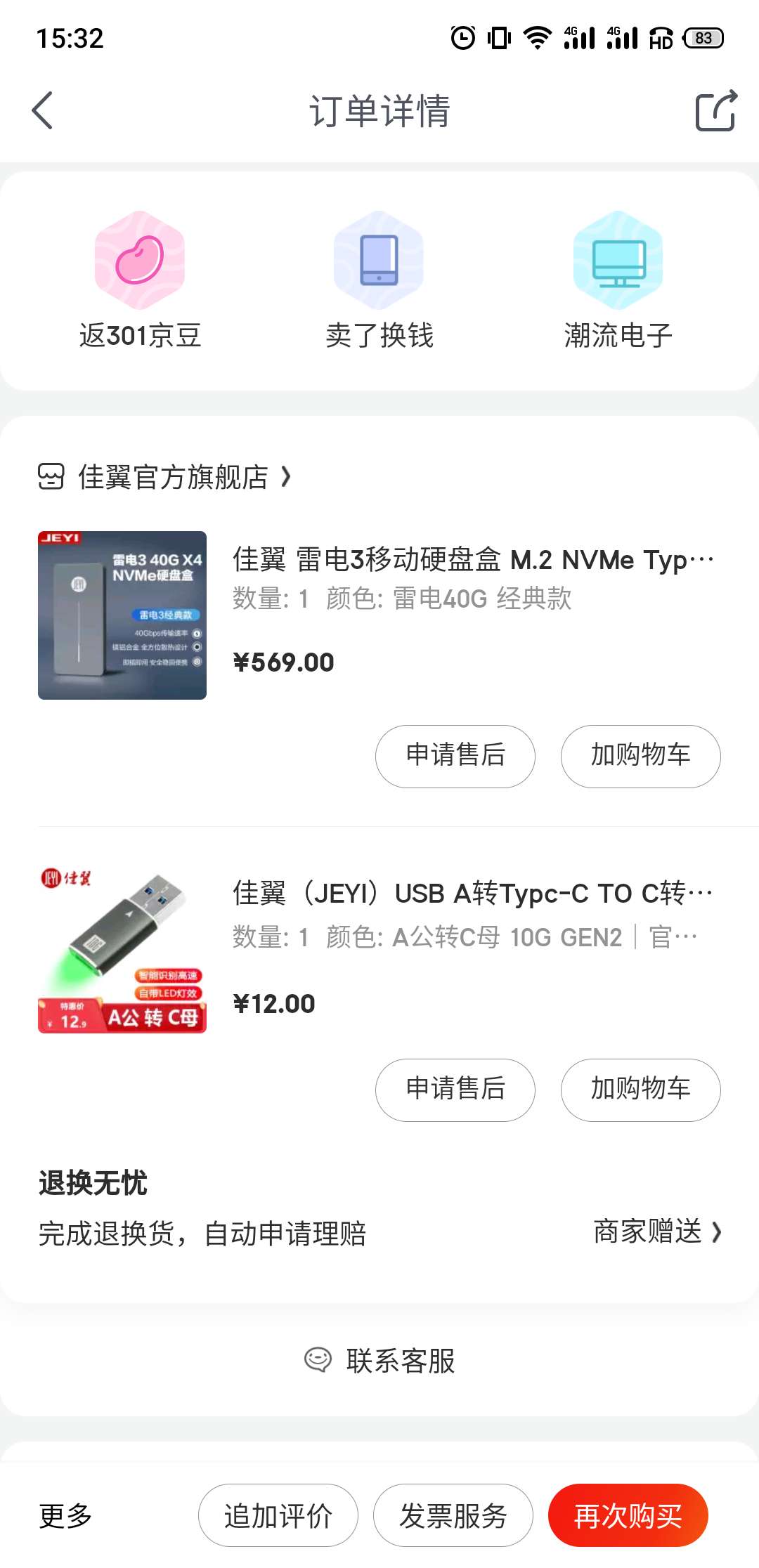The width and height of the screenshot is (759, 1568).
Task: View 商家赠送 return insurance details
Action: point(657,1231)
